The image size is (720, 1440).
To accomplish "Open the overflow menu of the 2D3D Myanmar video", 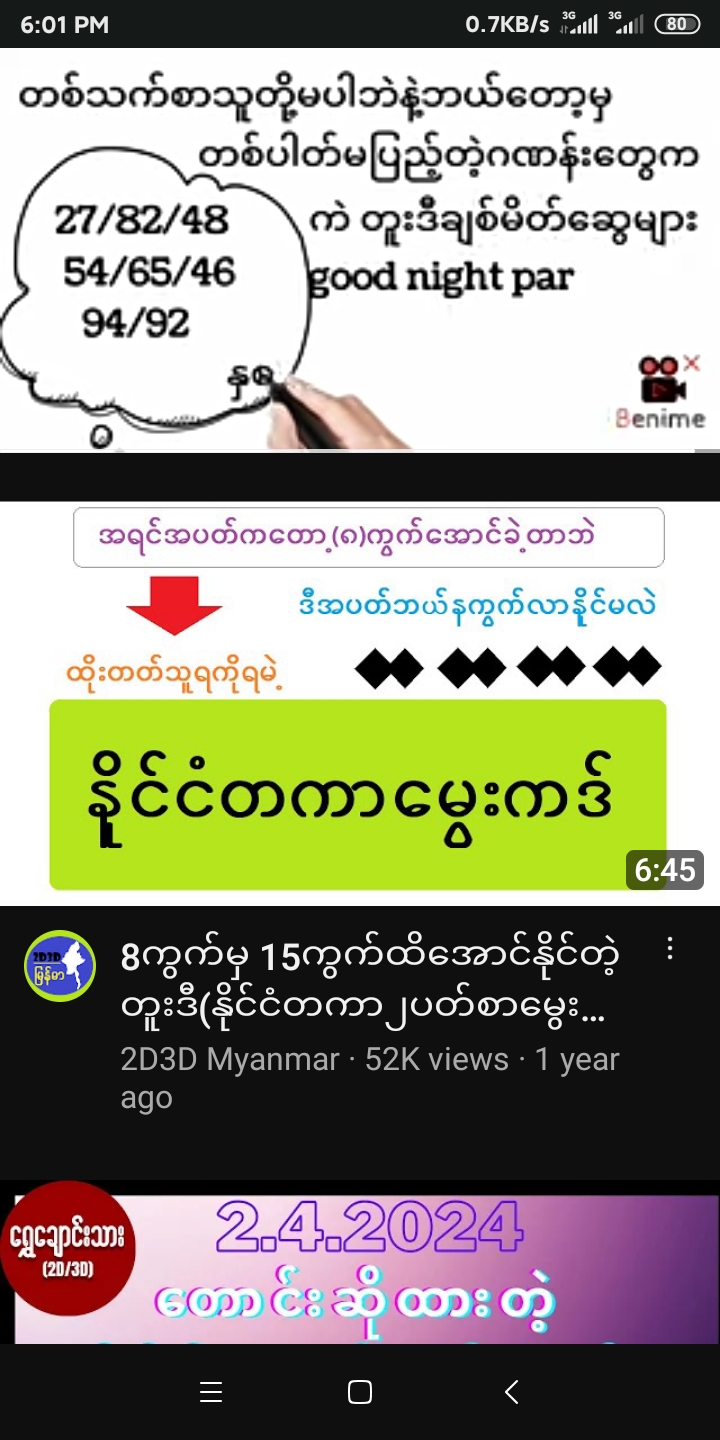I will (x=671, y=950).
